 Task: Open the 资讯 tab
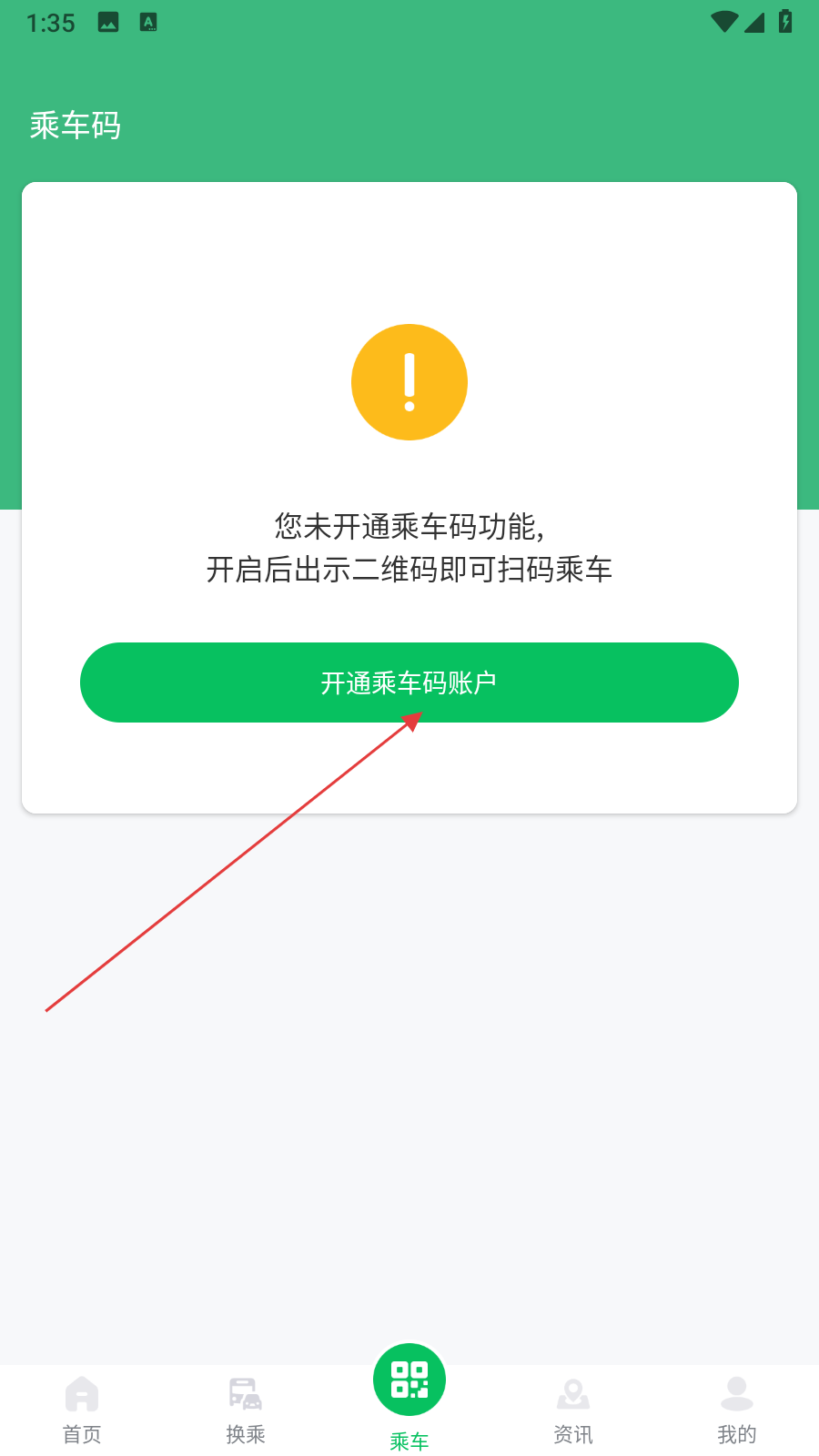coord(573,1410)
